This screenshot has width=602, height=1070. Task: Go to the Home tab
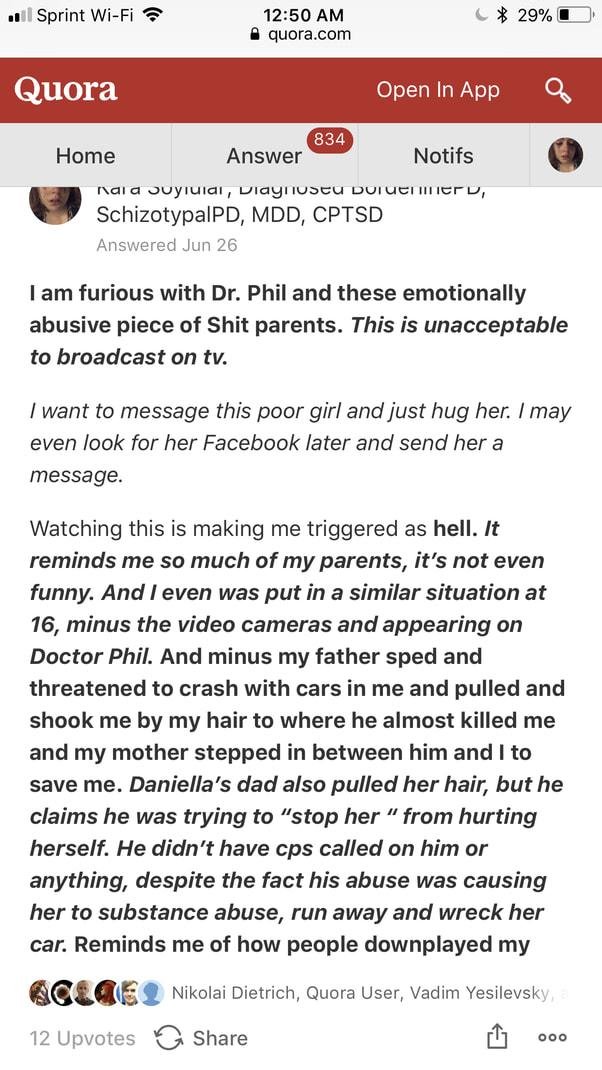click(85, 156)
